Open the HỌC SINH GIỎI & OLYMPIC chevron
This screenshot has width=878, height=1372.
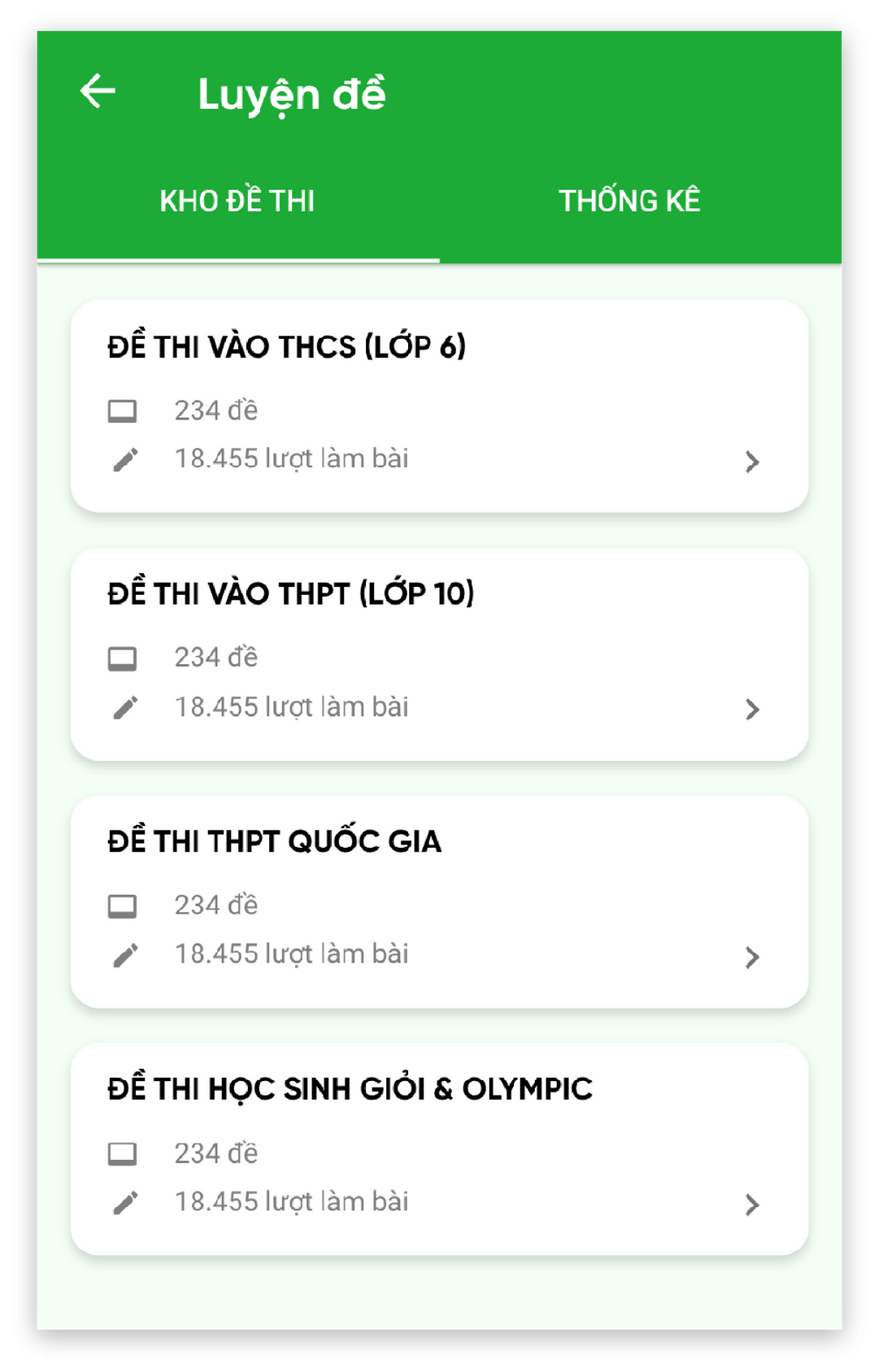click(x=753, y=1205)
